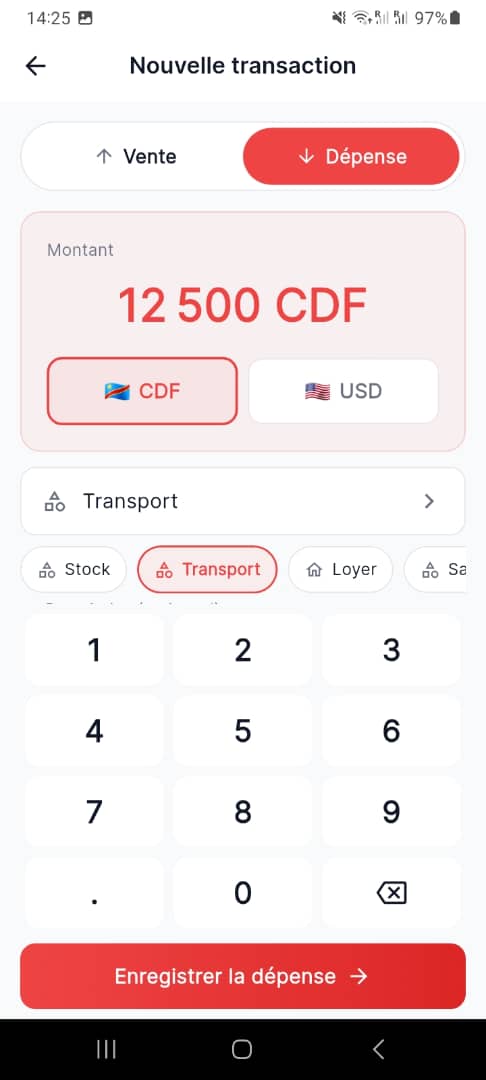Type 9 using the number pad
The height and width of the screenshot is (1080, 486).
click(x=391, y=812)
